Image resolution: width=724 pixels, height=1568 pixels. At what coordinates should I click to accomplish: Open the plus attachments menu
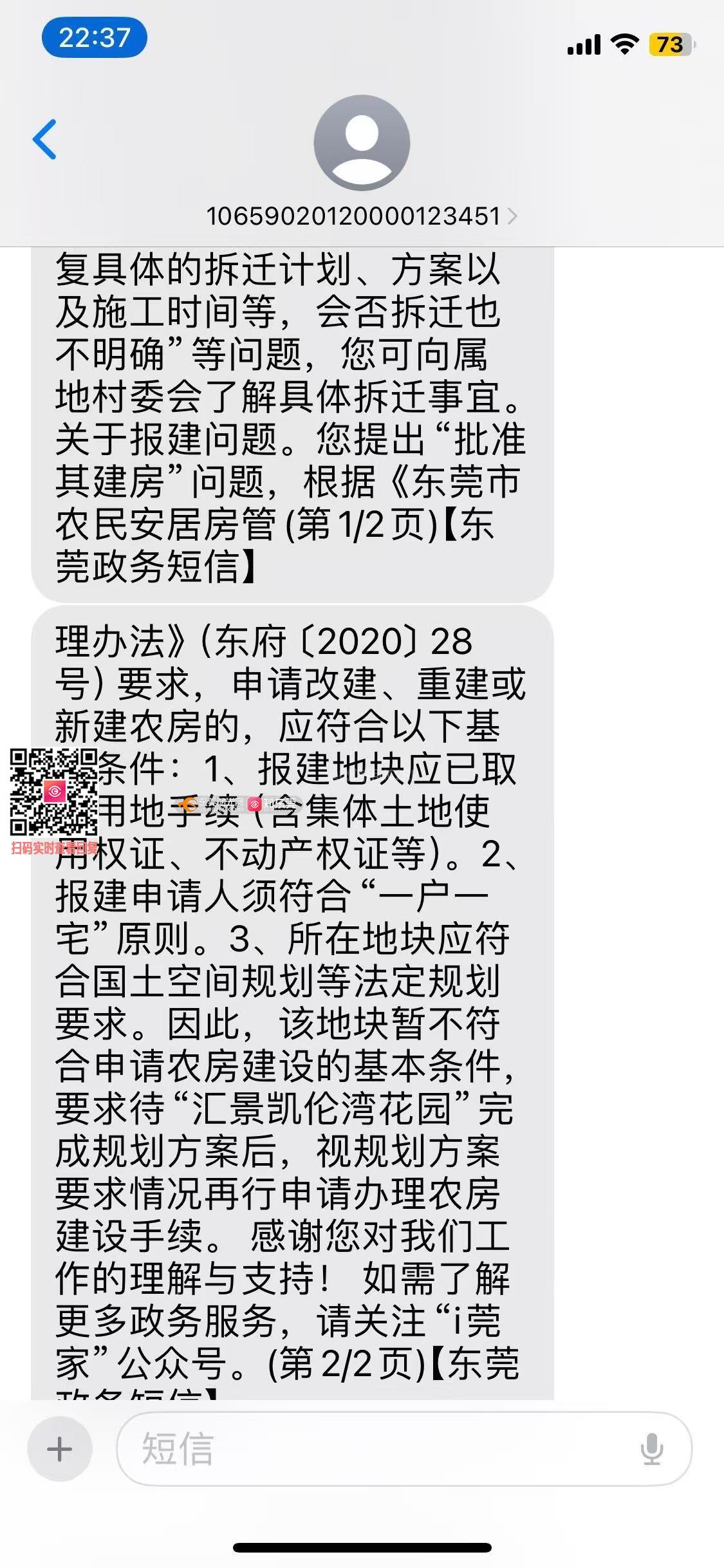point(60,1449)
